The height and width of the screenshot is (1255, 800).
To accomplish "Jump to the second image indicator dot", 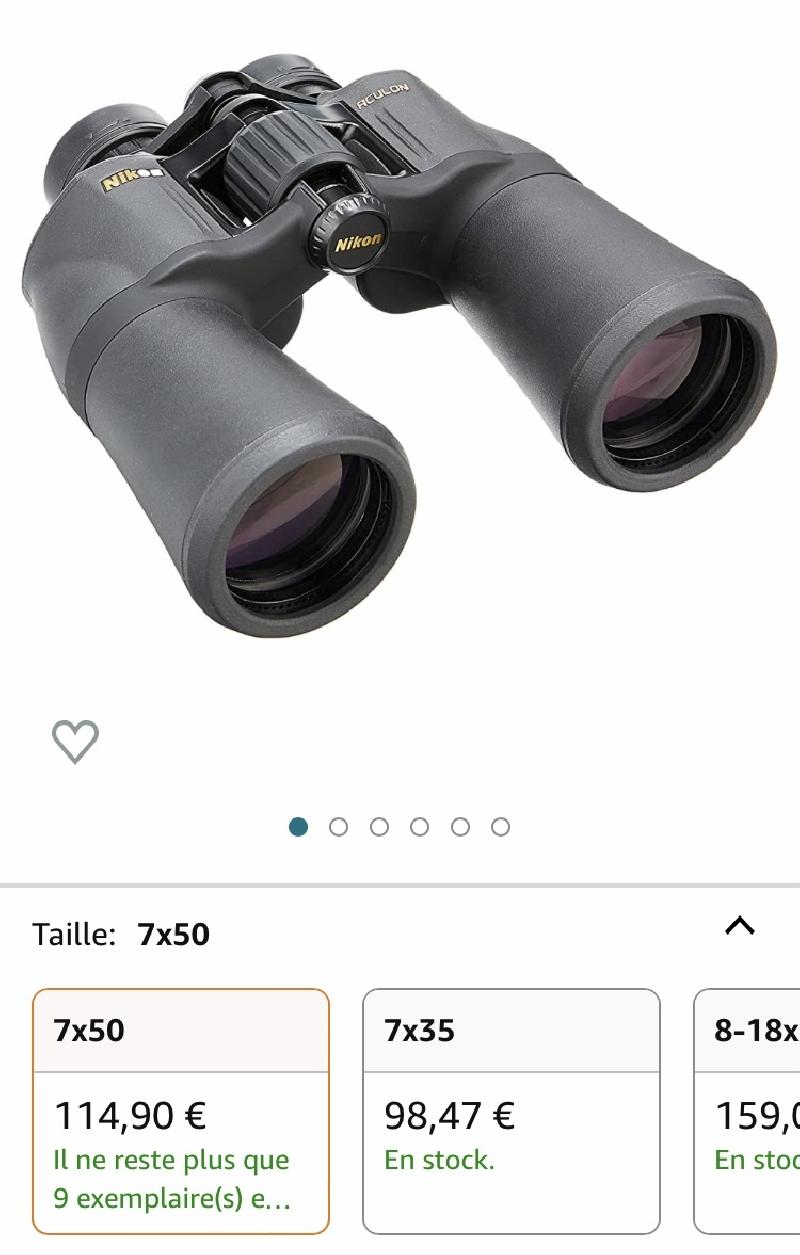I will 338,827.
